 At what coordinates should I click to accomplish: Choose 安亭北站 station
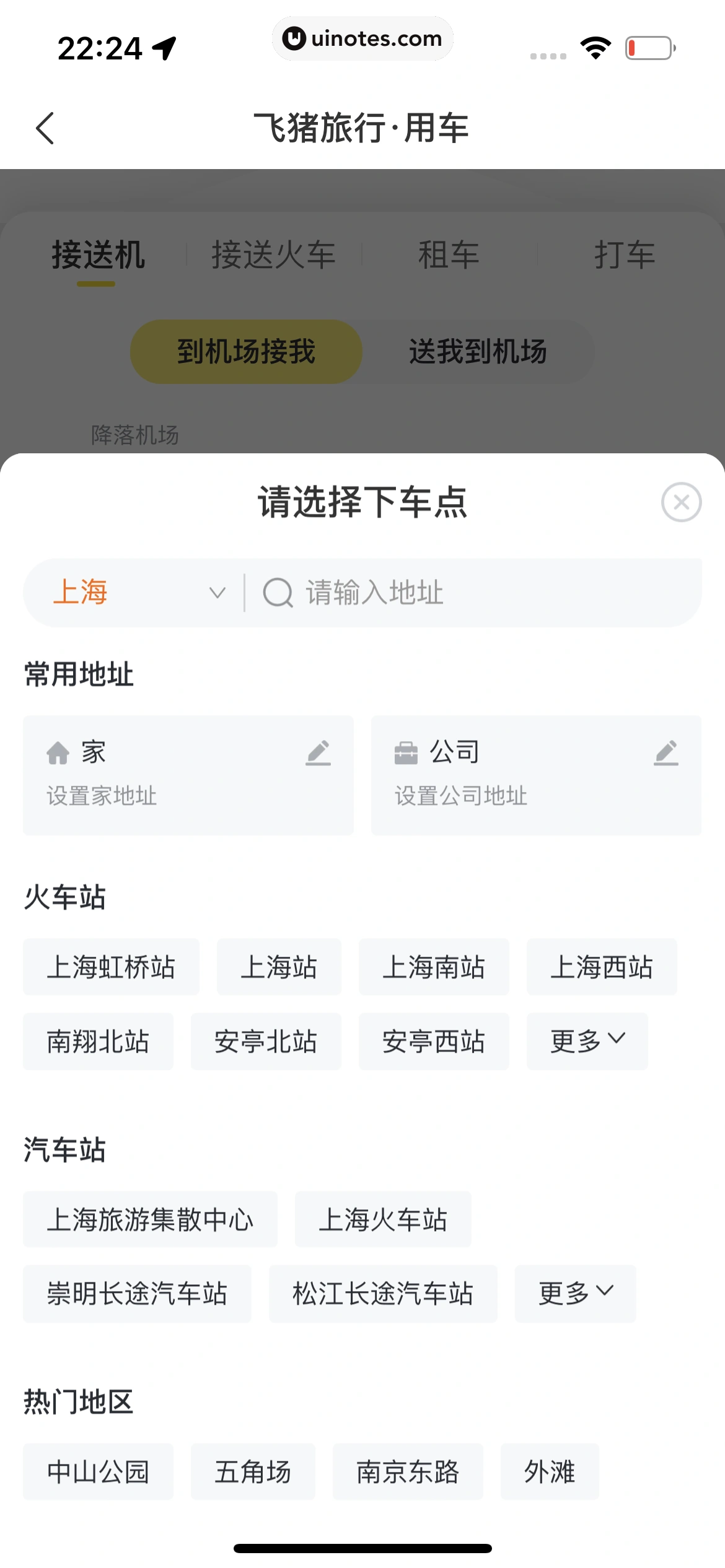click(266, 1042)
